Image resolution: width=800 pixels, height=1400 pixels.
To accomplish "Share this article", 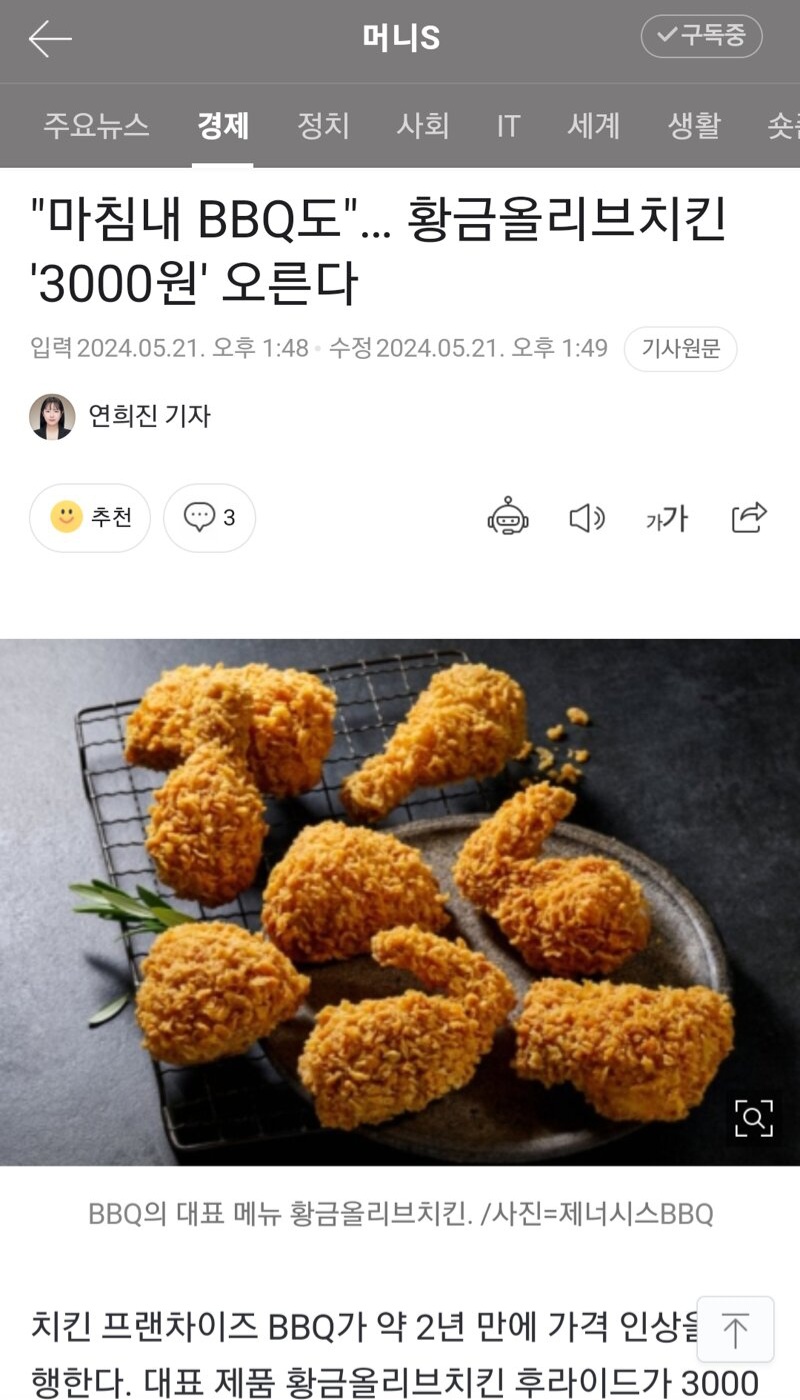I will pyautogui.click(x=749, y=517).
